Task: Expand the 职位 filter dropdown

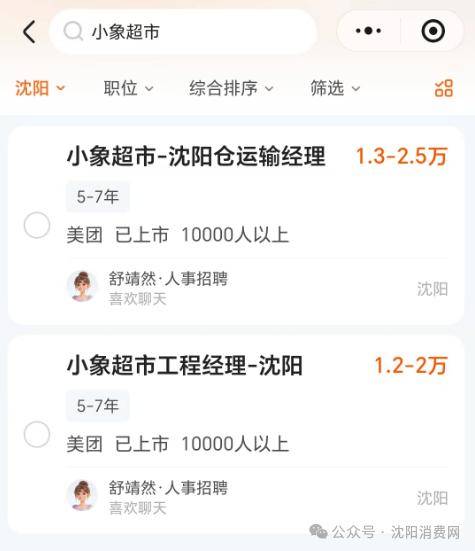Action: pyautogui.click(x=128, y=88)
